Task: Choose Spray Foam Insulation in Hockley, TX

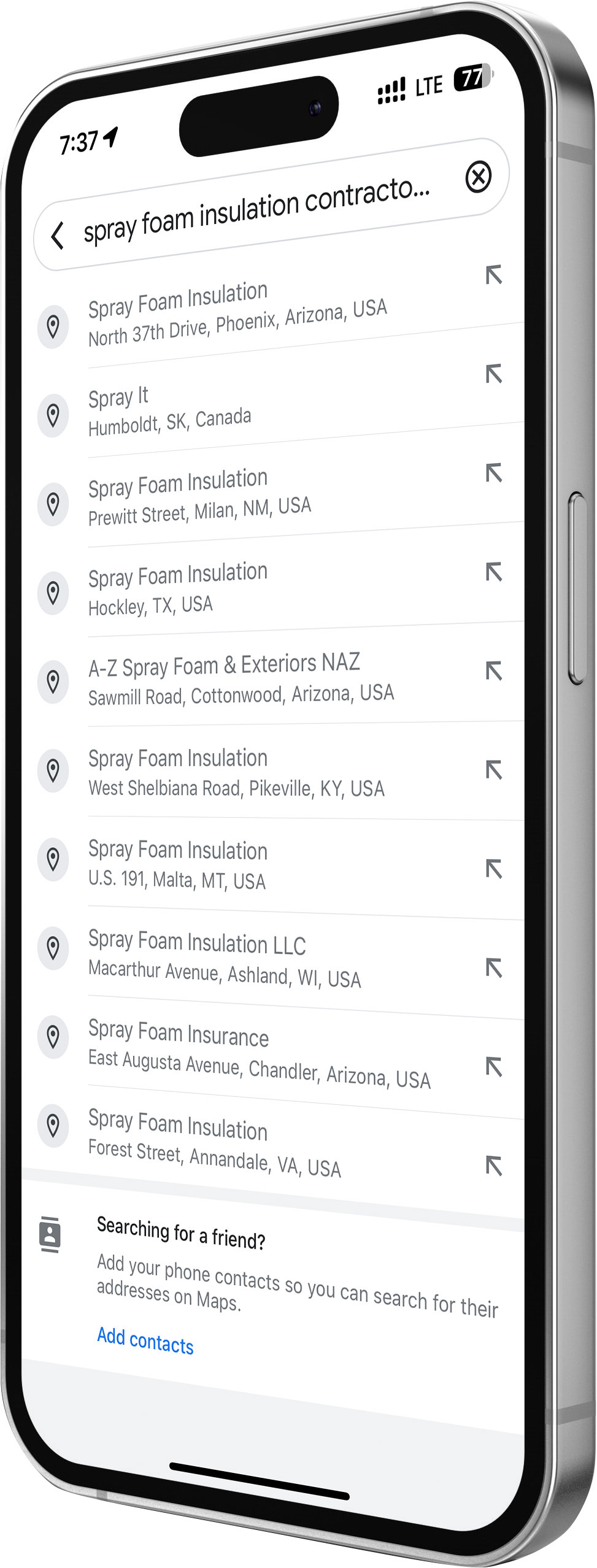Action: coord(178,588)
